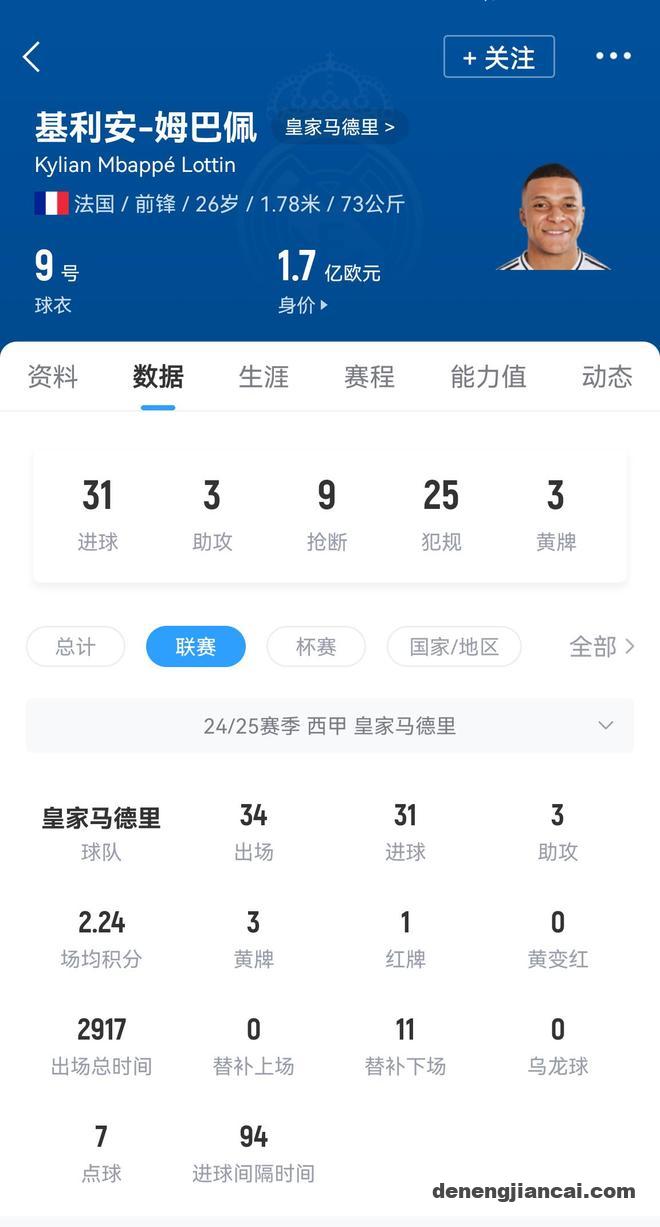Switch to the 资料 tab
Screen dimensions: 660x1227
click(52, 377)
